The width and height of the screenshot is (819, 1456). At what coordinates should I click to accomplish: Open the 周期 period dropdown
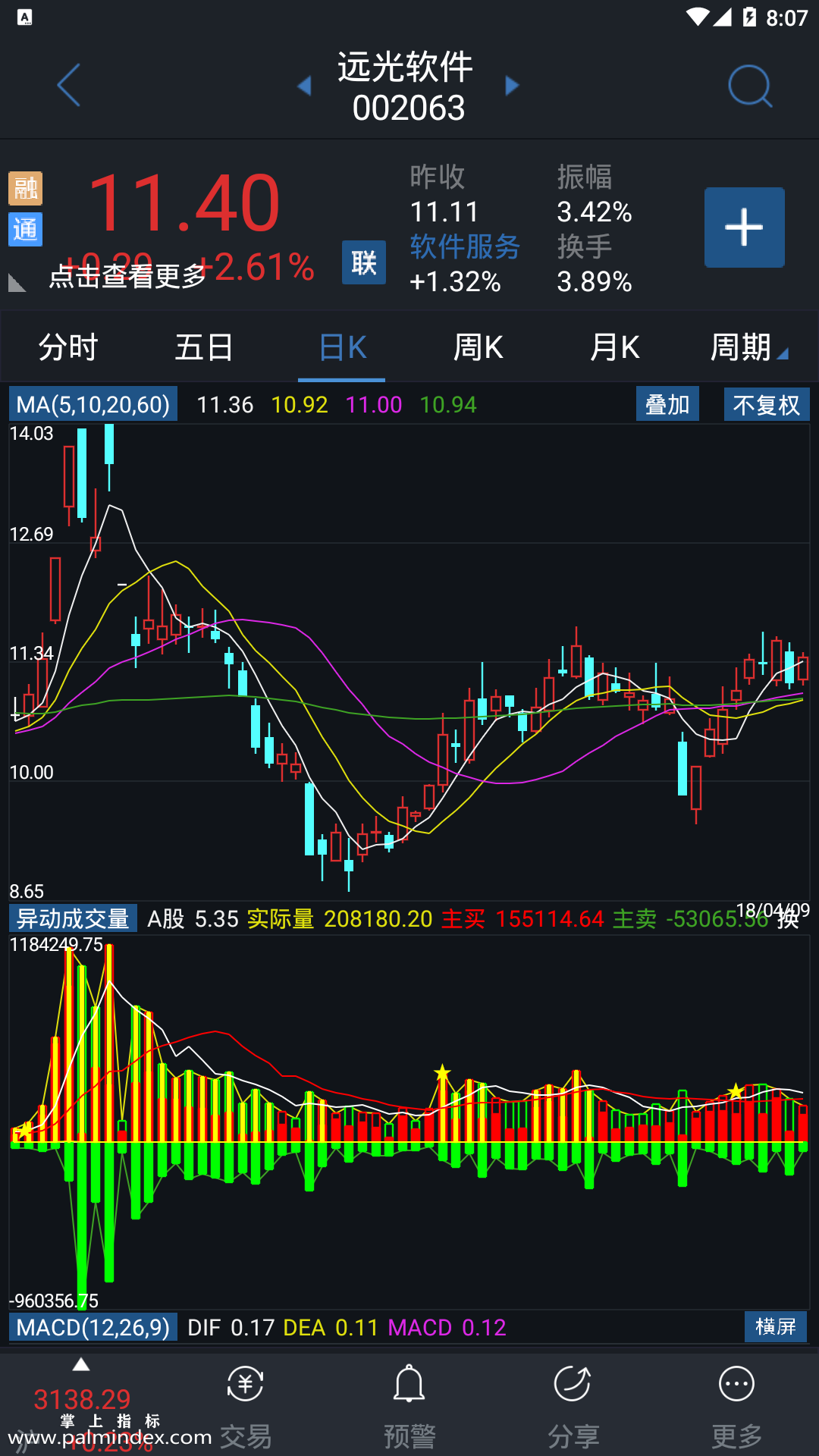coord(747,347)
